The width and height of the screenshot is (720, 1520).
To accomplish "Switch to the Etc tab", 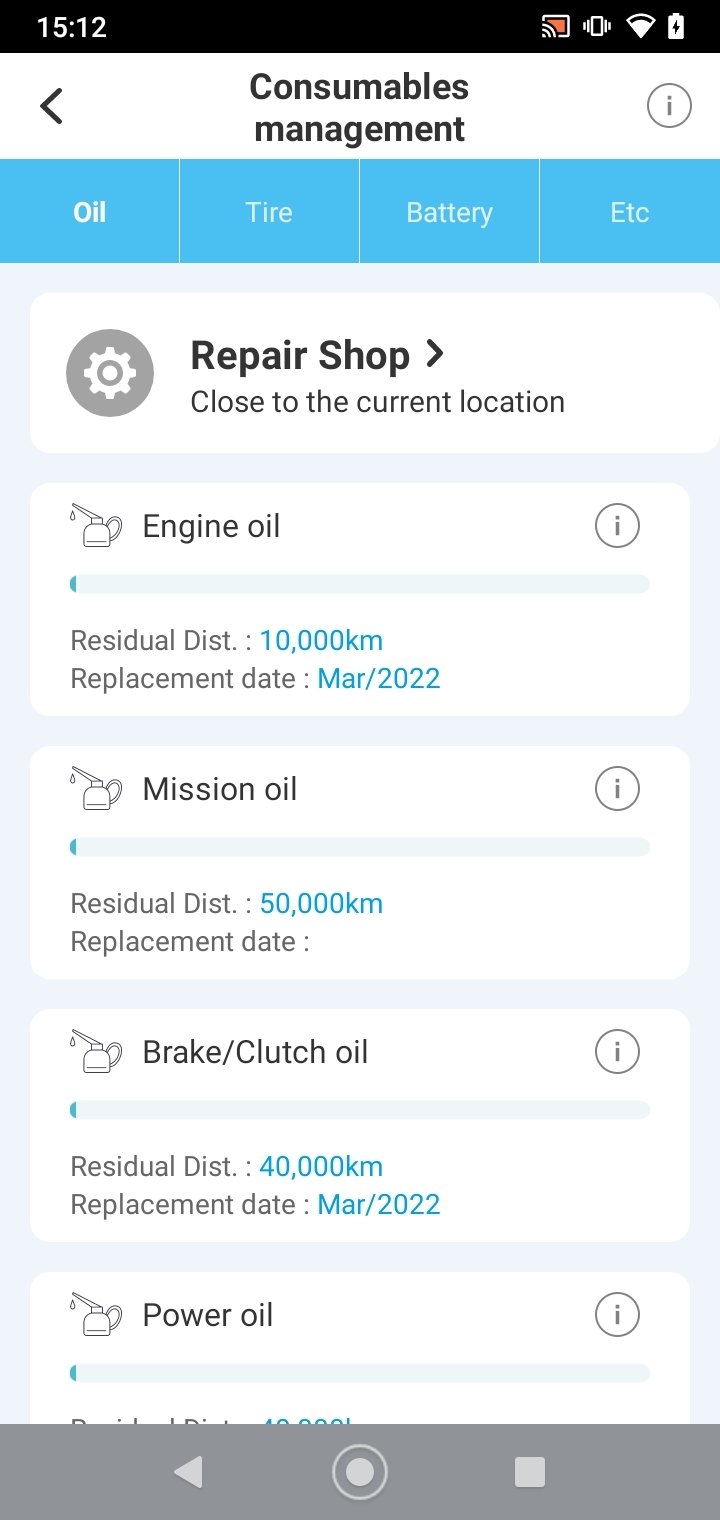I will click(630, 212).
